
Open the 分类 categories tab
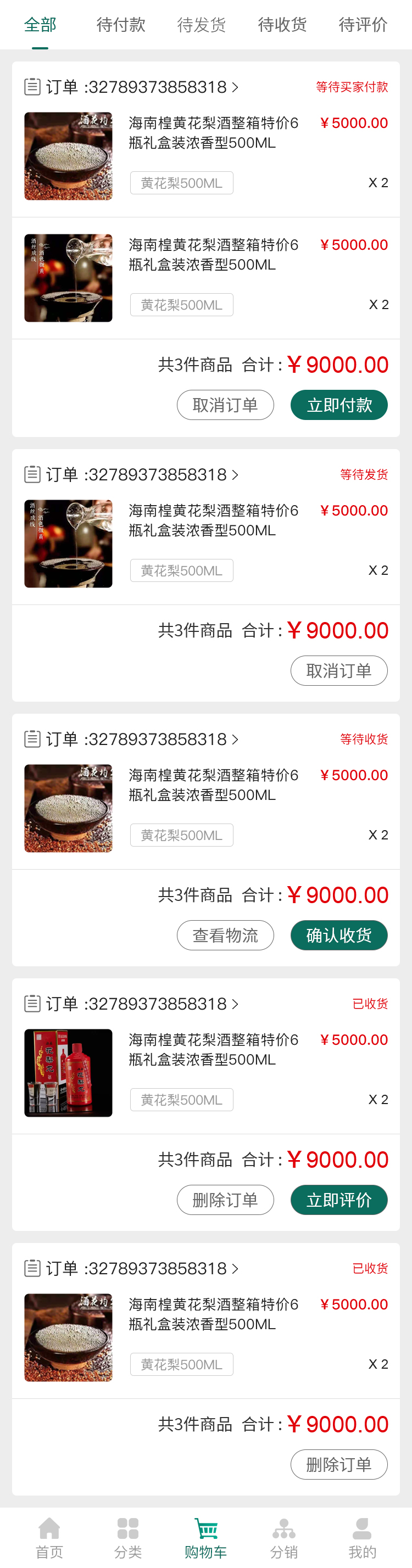128,1537
